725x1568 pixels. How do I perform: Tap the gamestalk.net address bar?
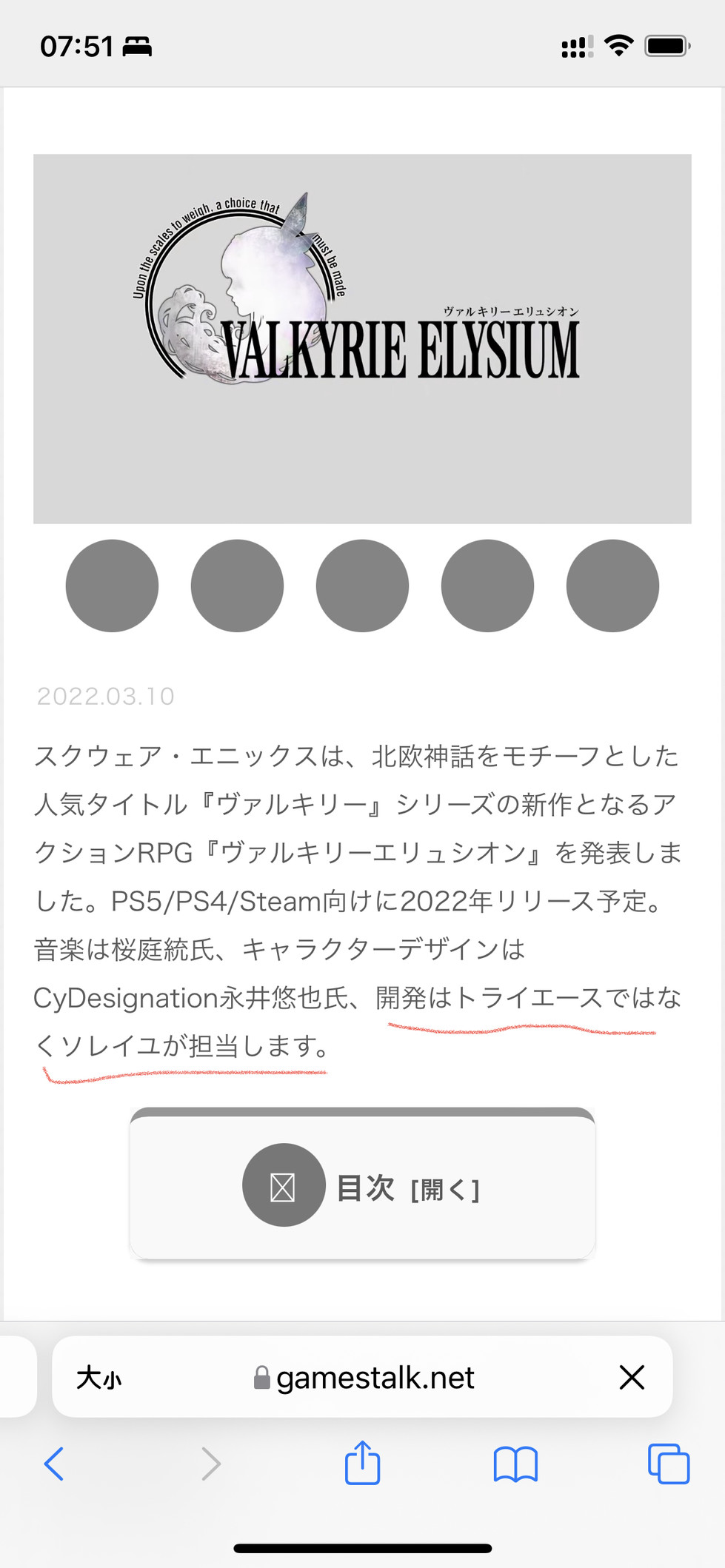[x=375, y=1378]
